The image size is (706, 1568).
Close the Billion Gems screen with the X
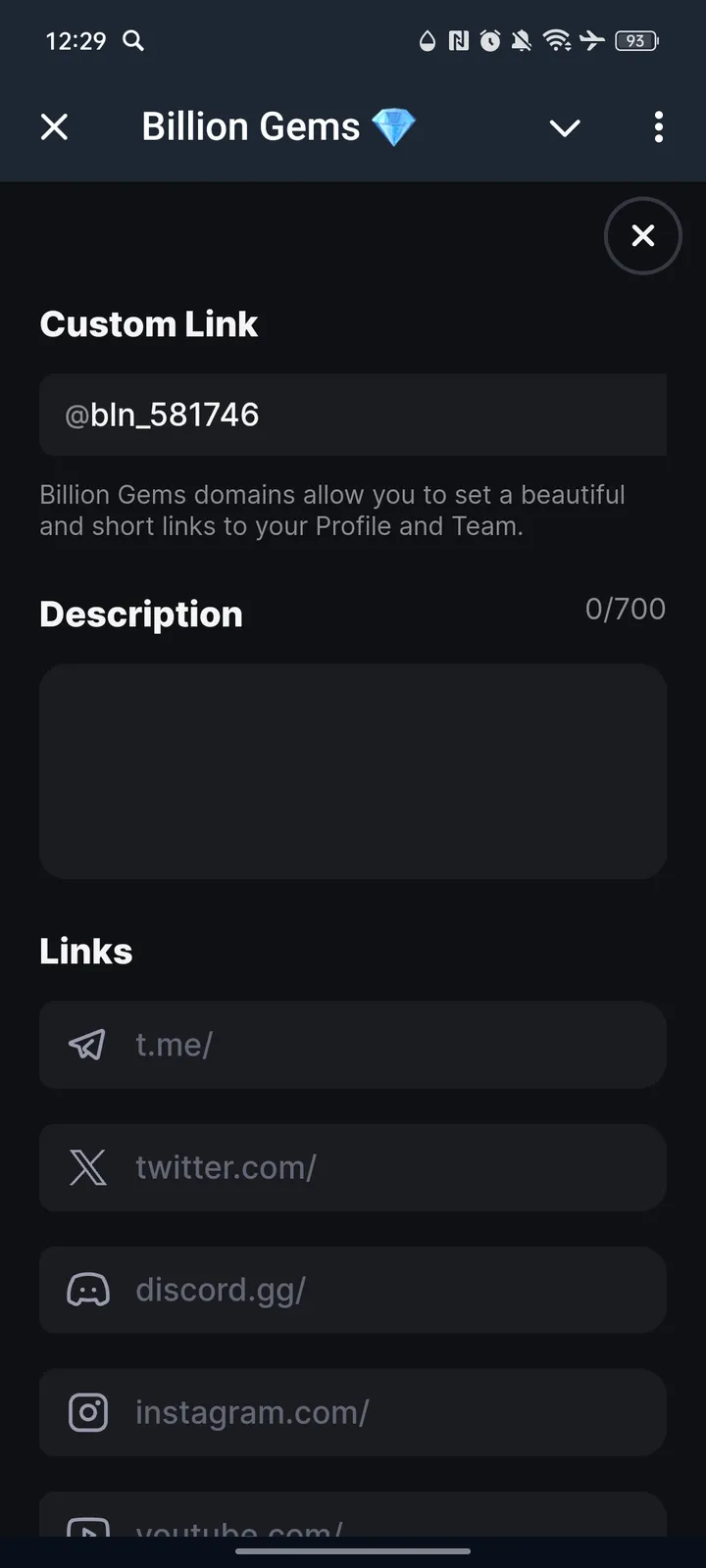point(55,126)
